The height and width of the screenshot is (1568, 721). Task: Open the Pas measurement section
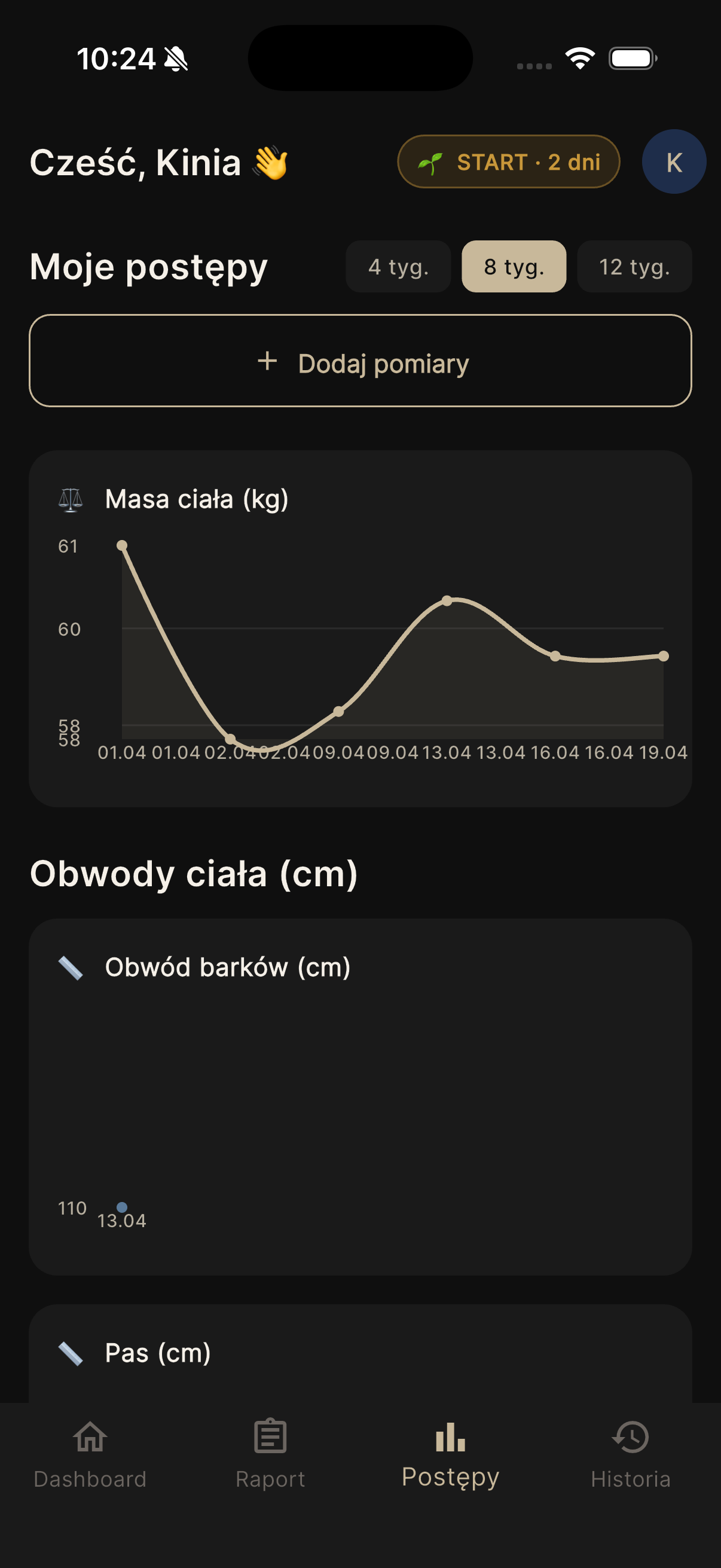[361, 1354]
